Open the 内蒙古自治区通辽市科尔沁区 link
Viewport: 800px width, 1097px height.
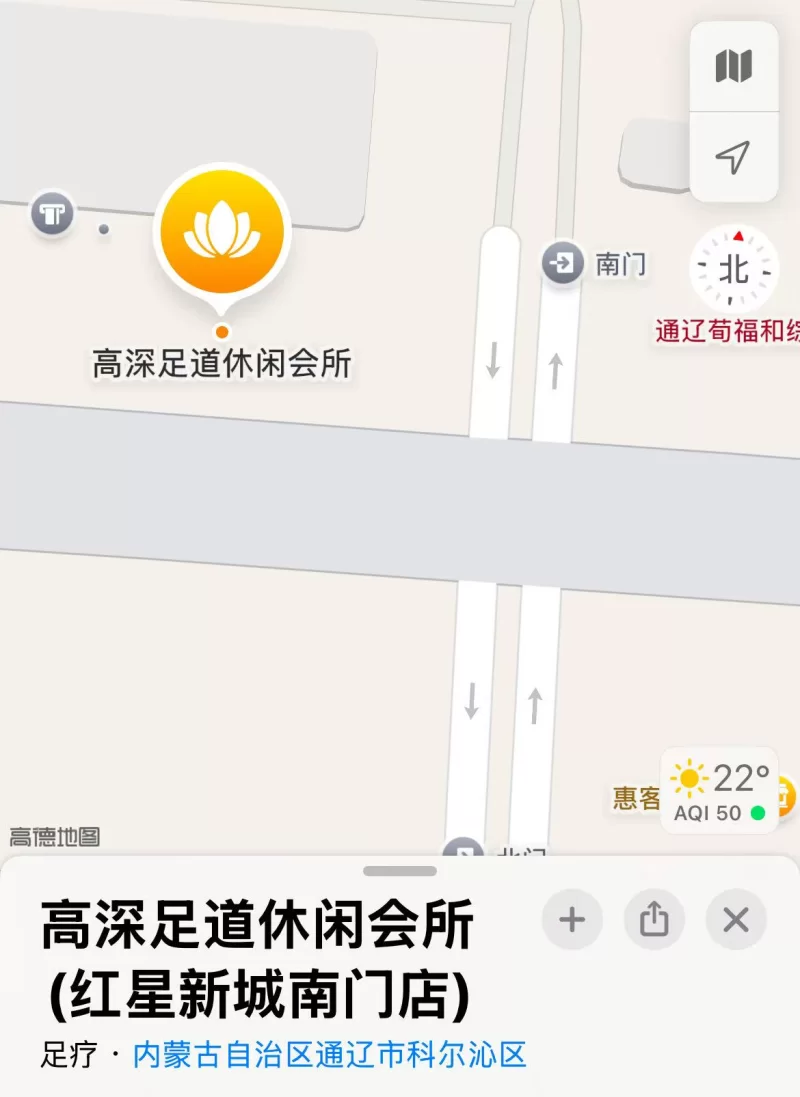pos(330,1054)
